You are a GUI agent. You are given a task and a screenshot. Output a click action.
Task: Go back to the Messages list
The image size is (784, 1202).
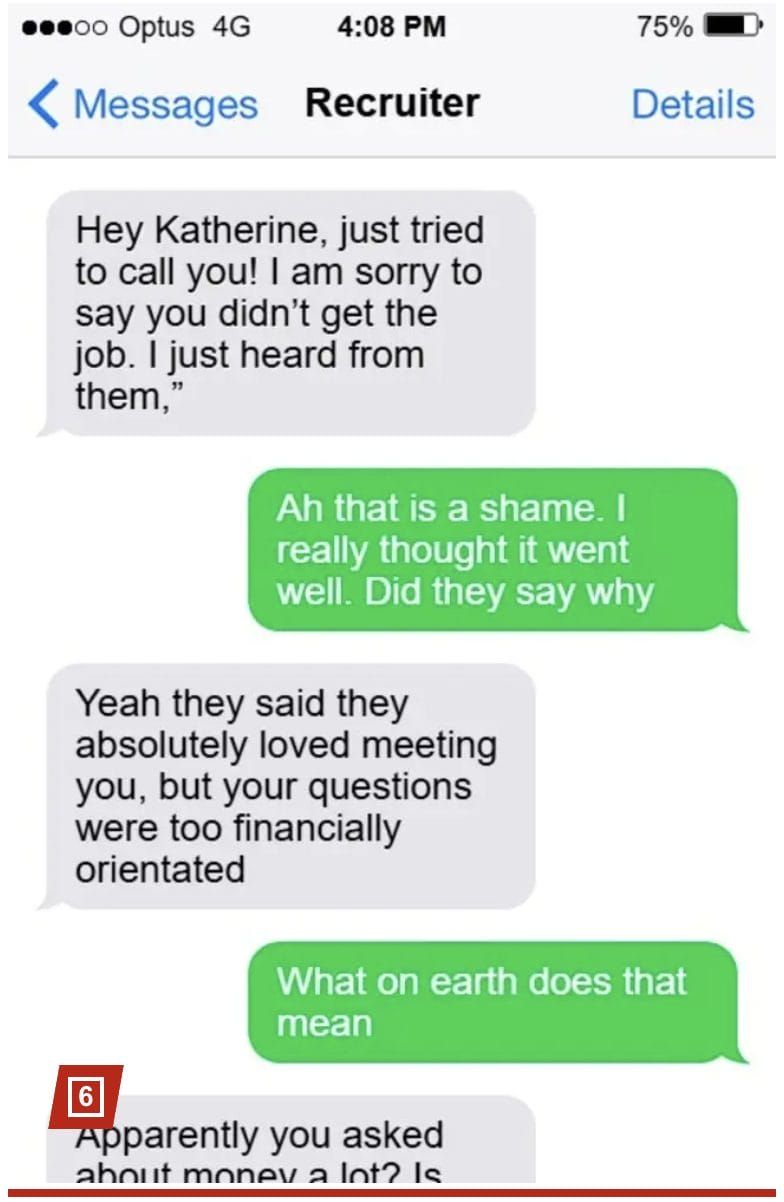(141, 105)
